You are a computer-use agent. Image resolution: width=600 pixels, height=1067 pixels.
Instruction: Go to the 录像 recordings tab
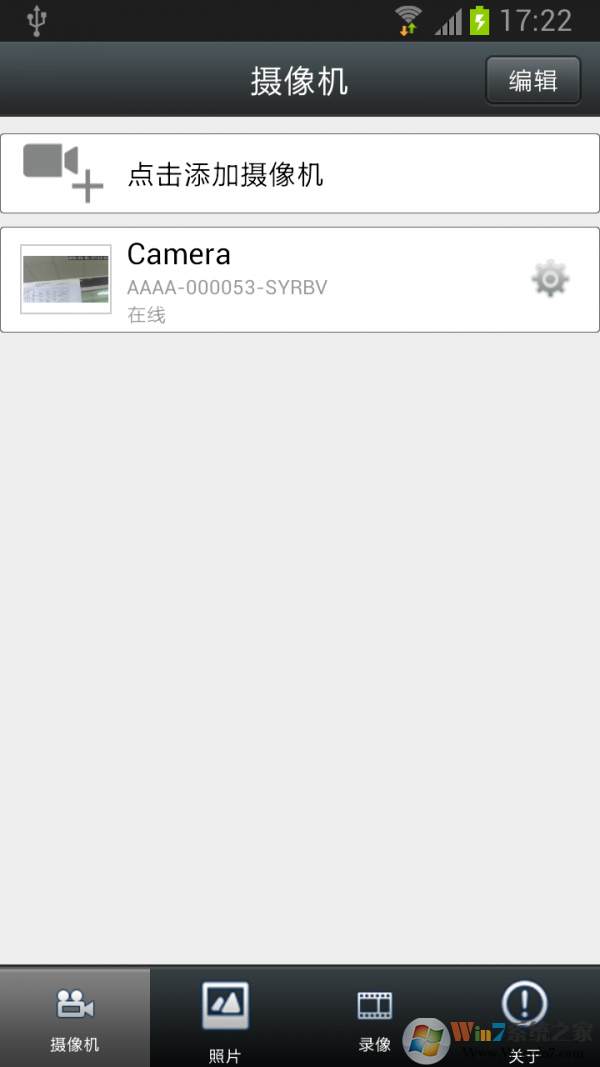pos(375,1017)
